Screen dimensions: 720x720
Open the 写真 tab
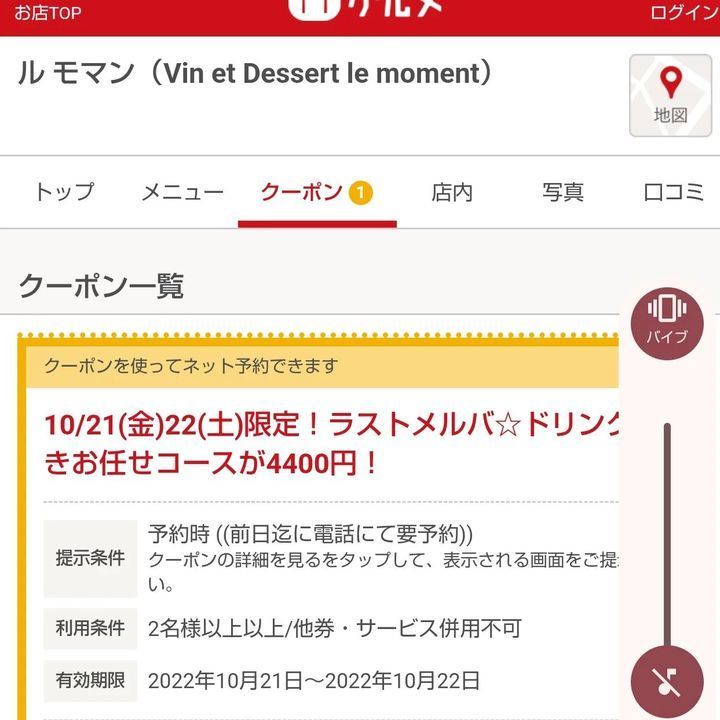563,192
